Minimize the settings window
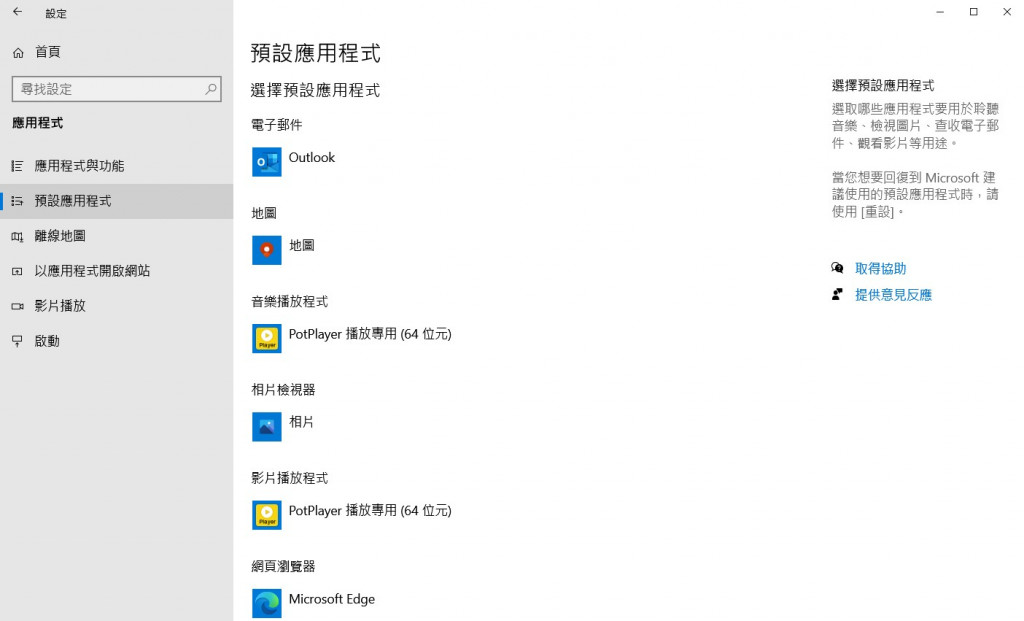Screen dimensions: 1024x621 coord(940,12)
